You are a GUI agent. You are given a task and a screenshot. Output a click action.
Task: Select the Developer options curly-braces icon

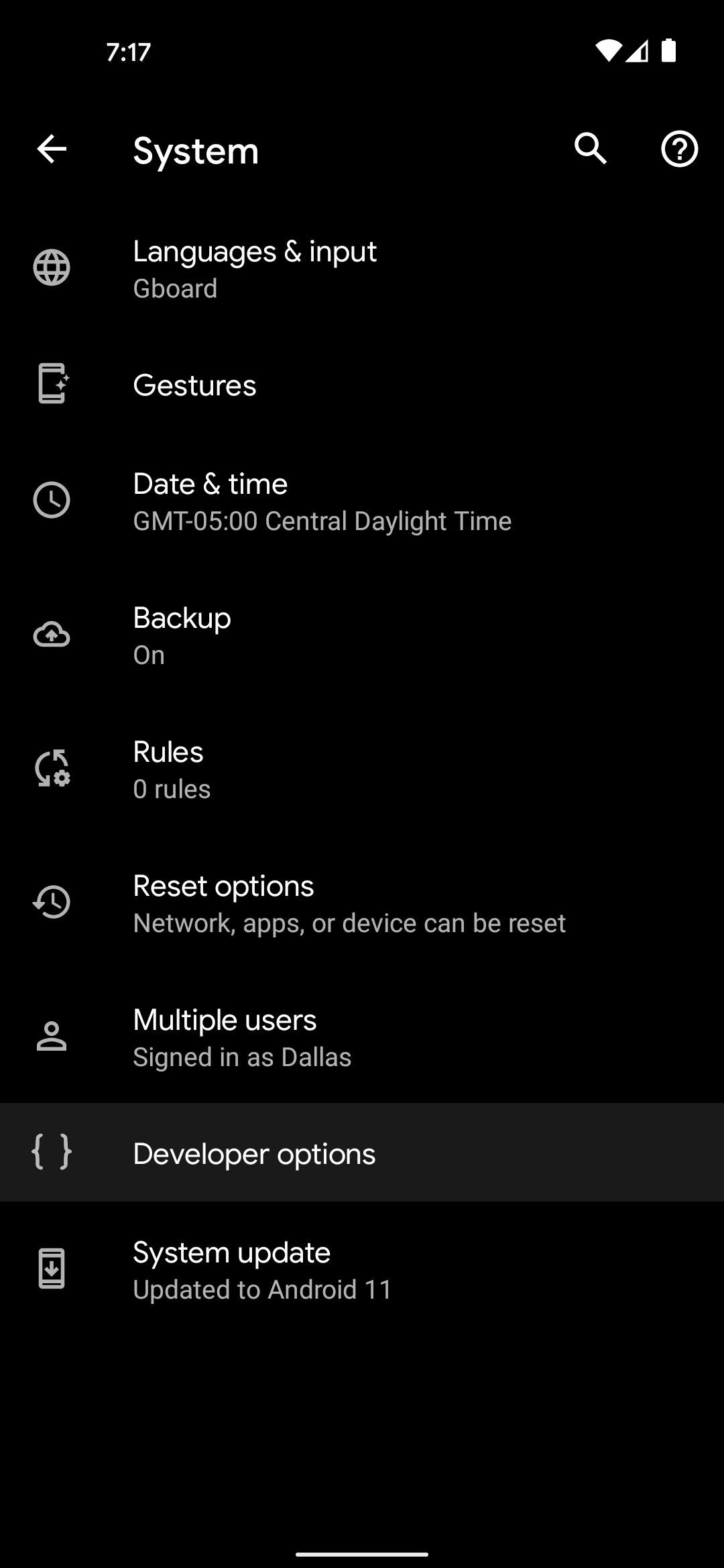coord(51,1153)
